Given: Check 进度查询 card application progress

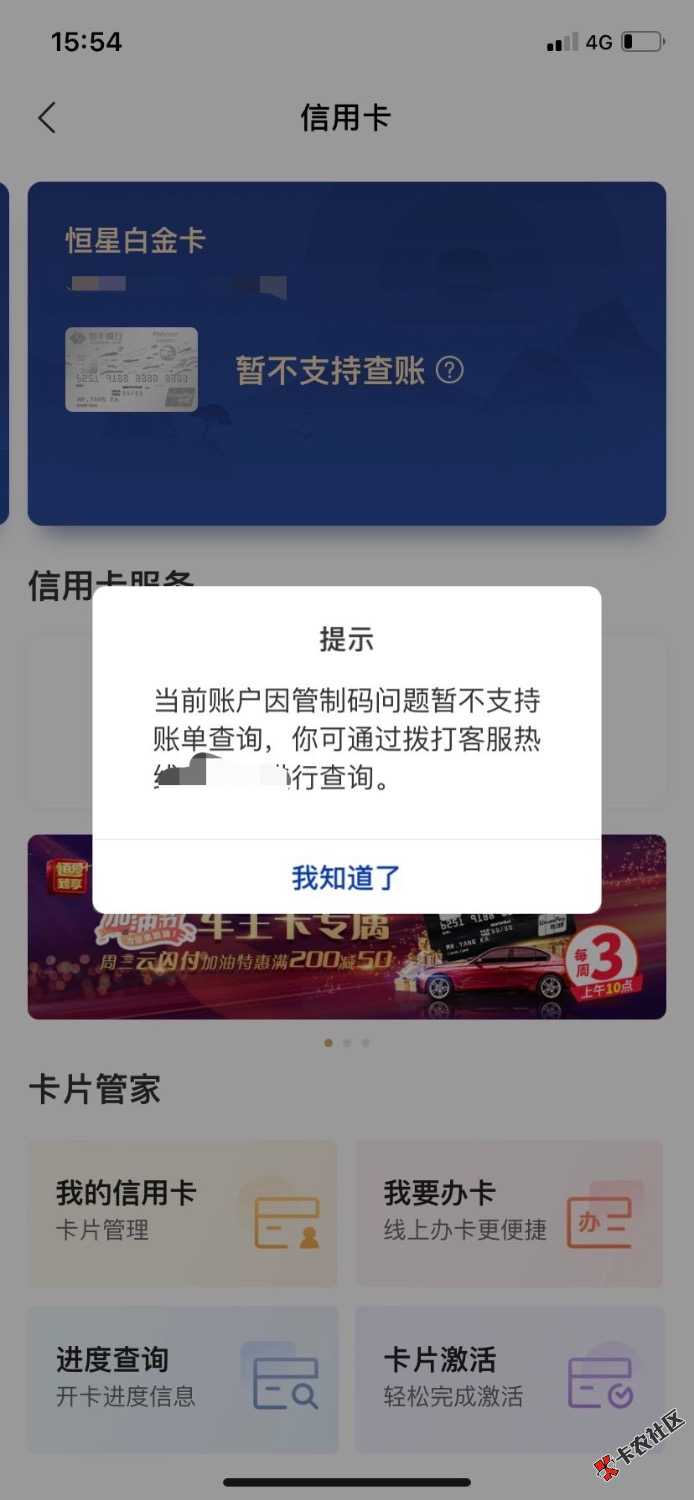Looking at the screenshot, I should 182,1378.
